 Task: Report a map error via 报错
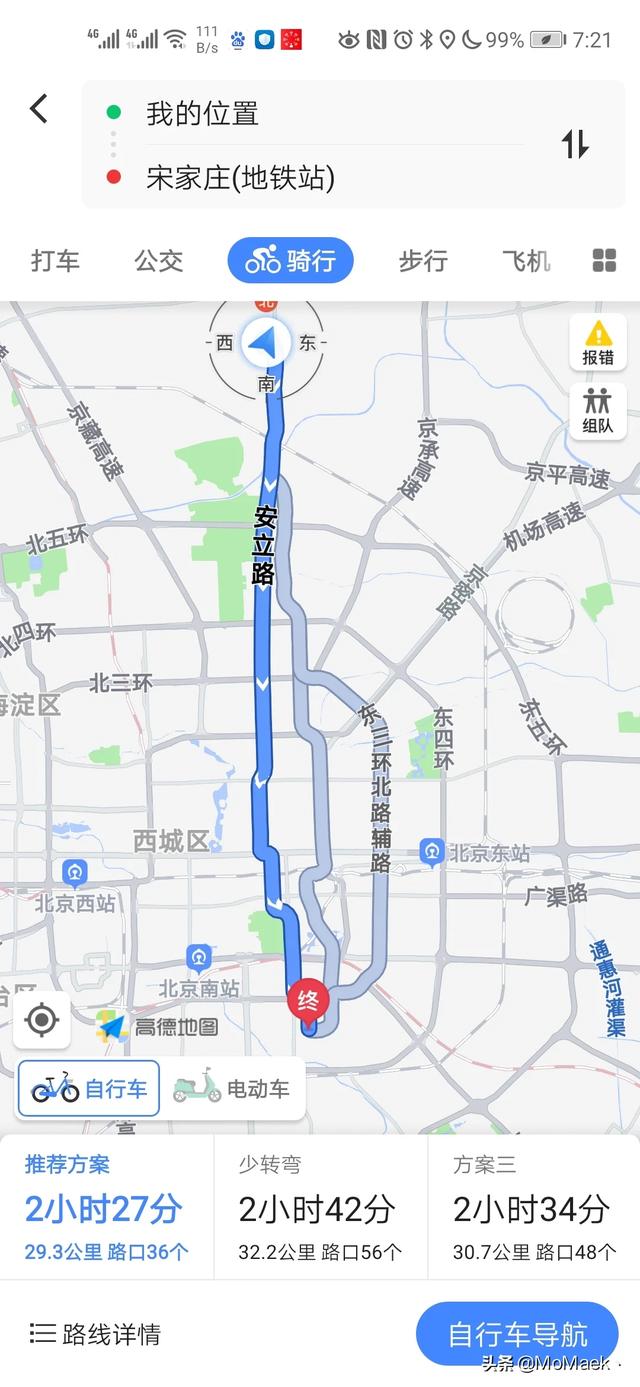click(x=598, y=342)
